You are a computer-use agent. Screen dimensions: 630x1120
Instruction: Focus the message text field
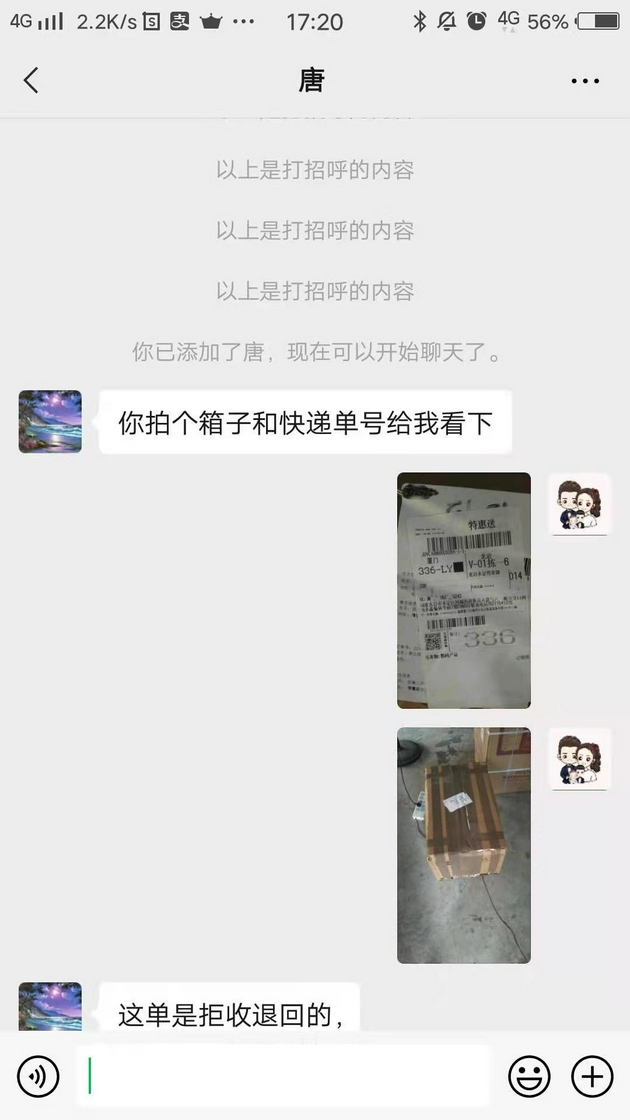pyautogui.click(x=285, y=1076)
